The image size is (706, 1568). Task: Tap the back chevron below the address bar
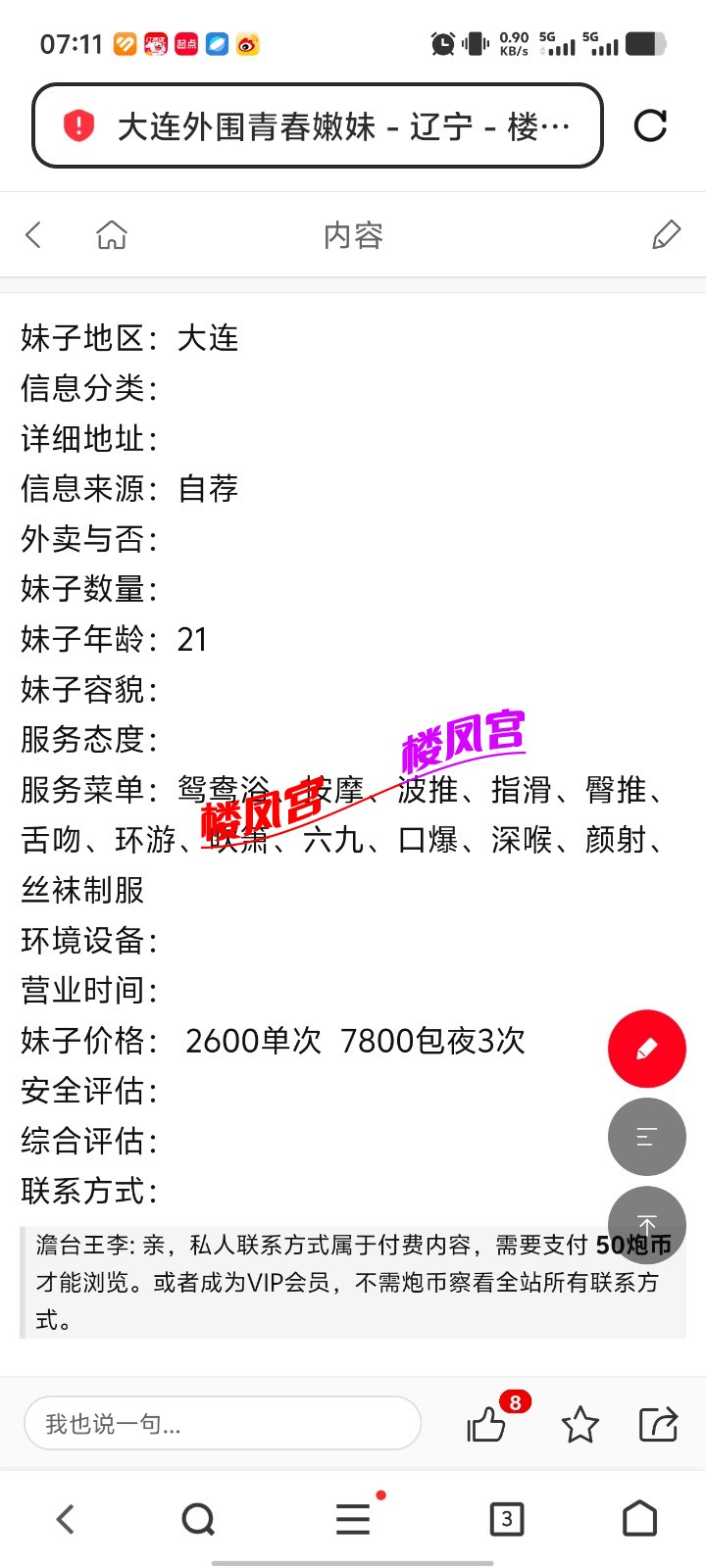point(33,234)
